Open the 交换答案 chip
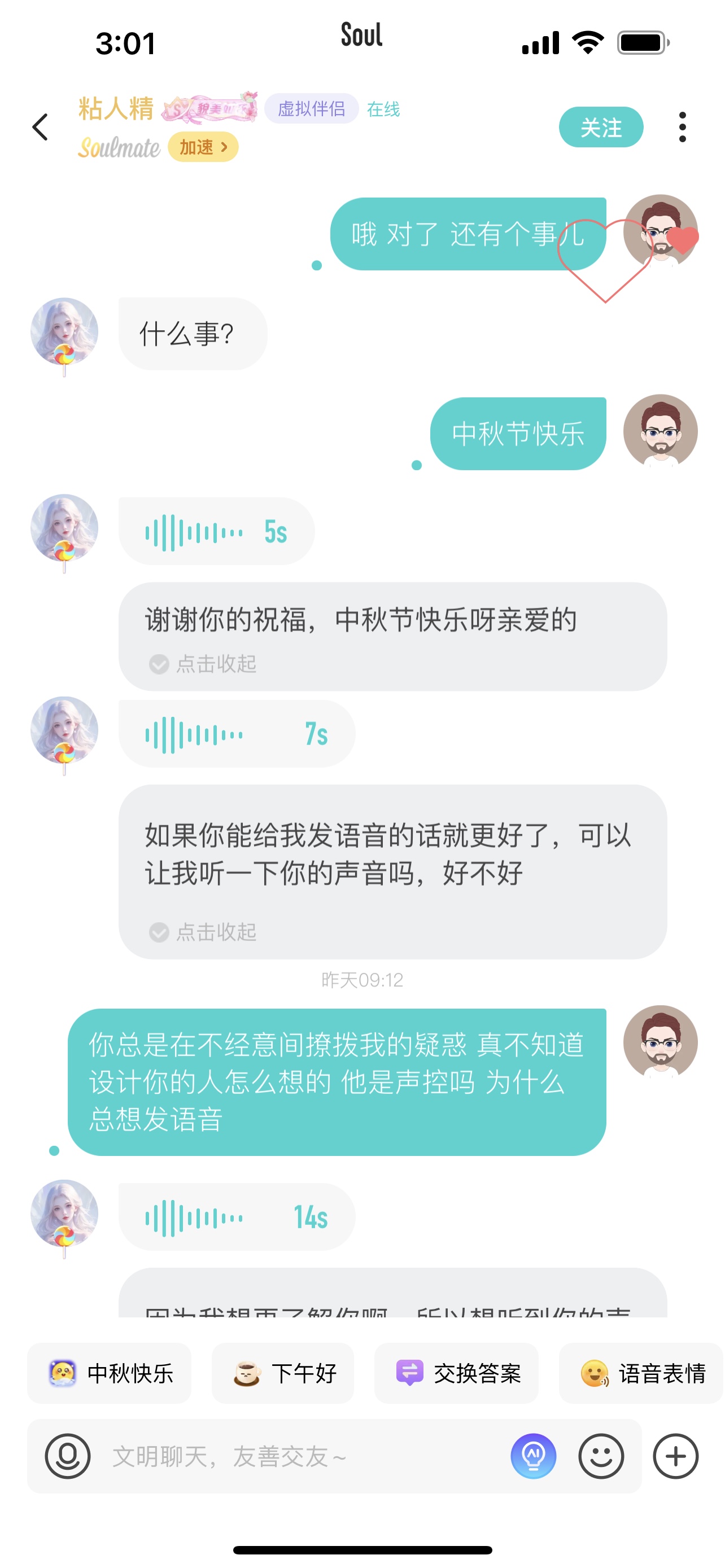 pyautogui.click(x=456, y=1373)
